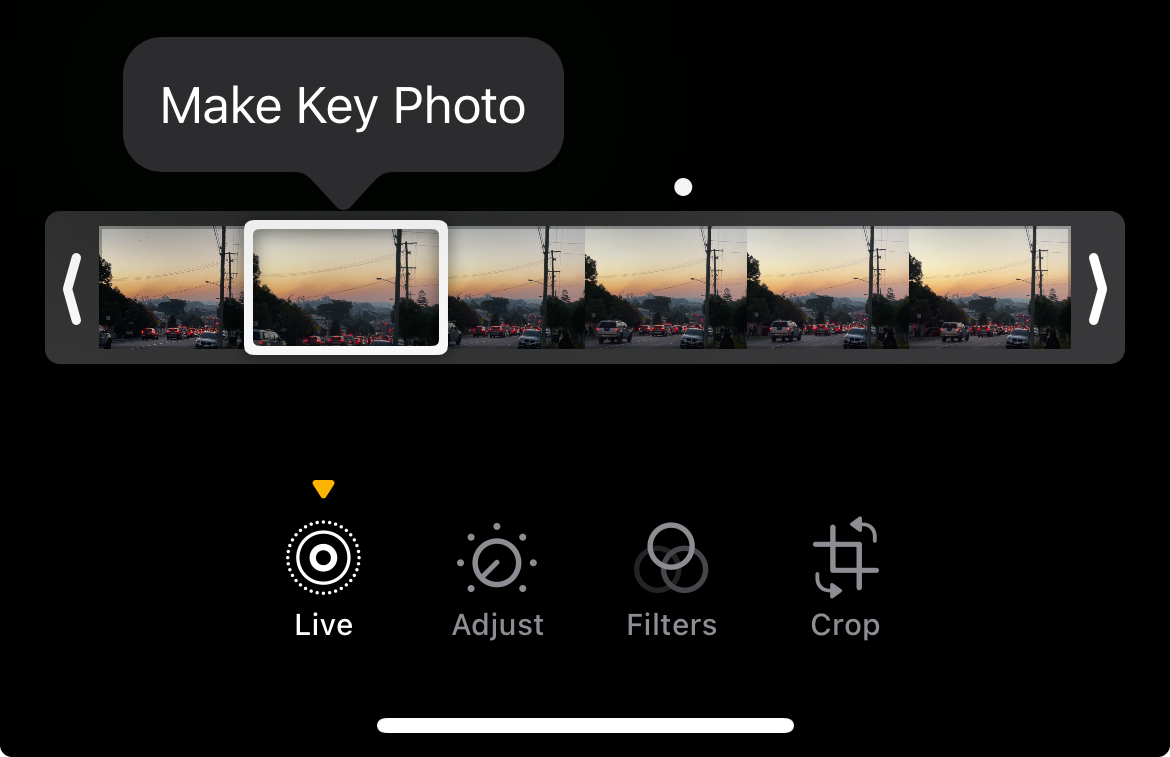Image resolution: width=1170 pixels, height=757 pixels.
Task: Select the Live editing tab
Action: [323, 580]
